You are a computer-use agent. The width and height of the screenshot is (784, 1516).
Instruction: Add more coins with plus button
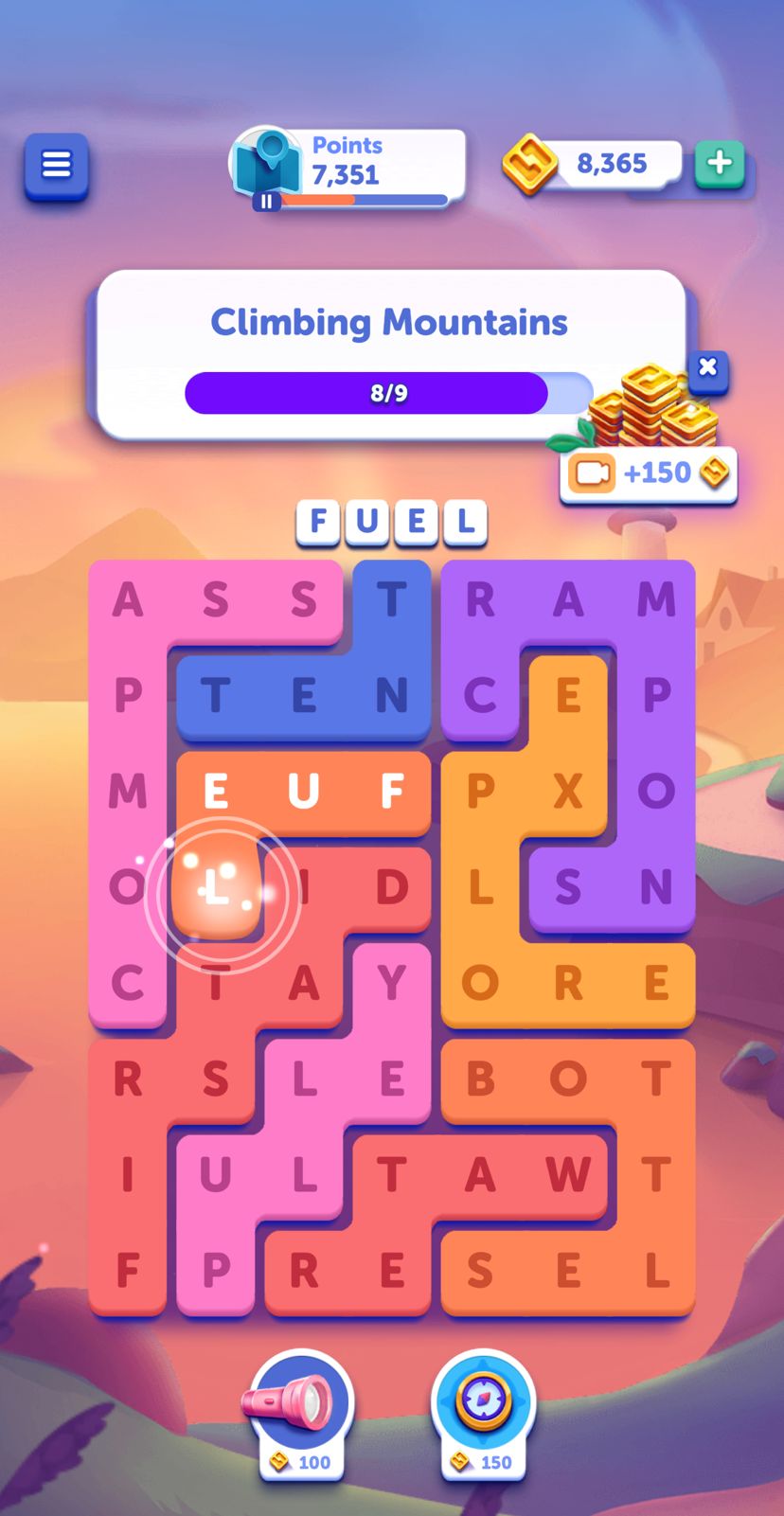[720, 163]
